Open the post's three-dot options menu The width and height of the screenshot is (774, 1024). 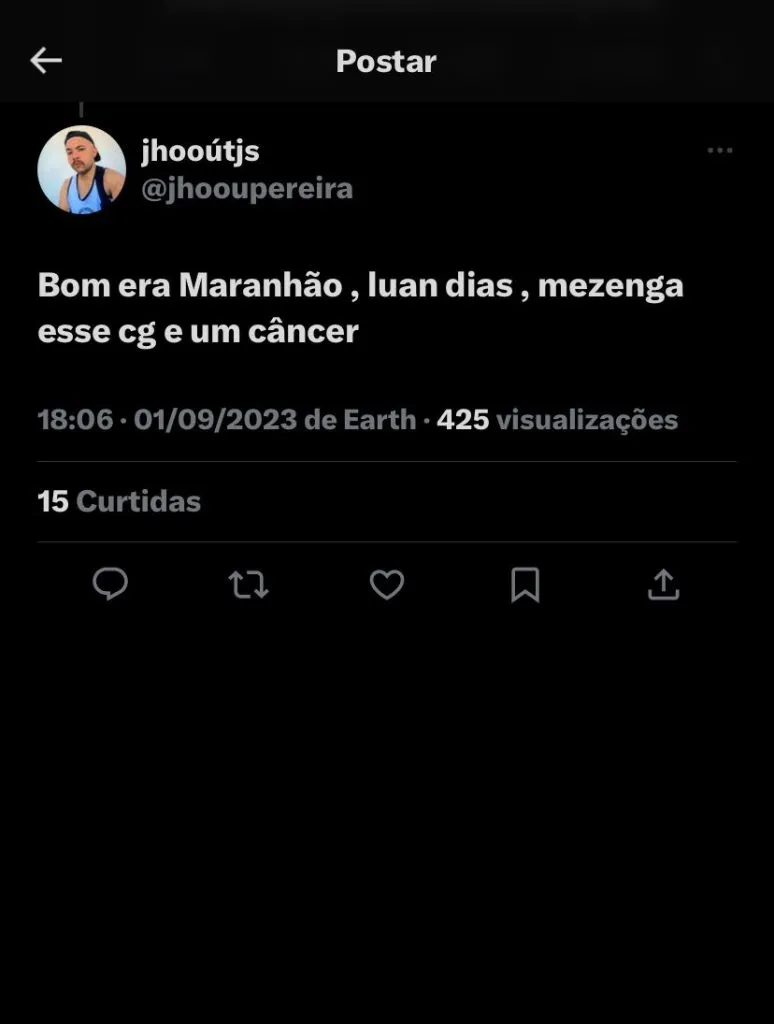point(720,151)
